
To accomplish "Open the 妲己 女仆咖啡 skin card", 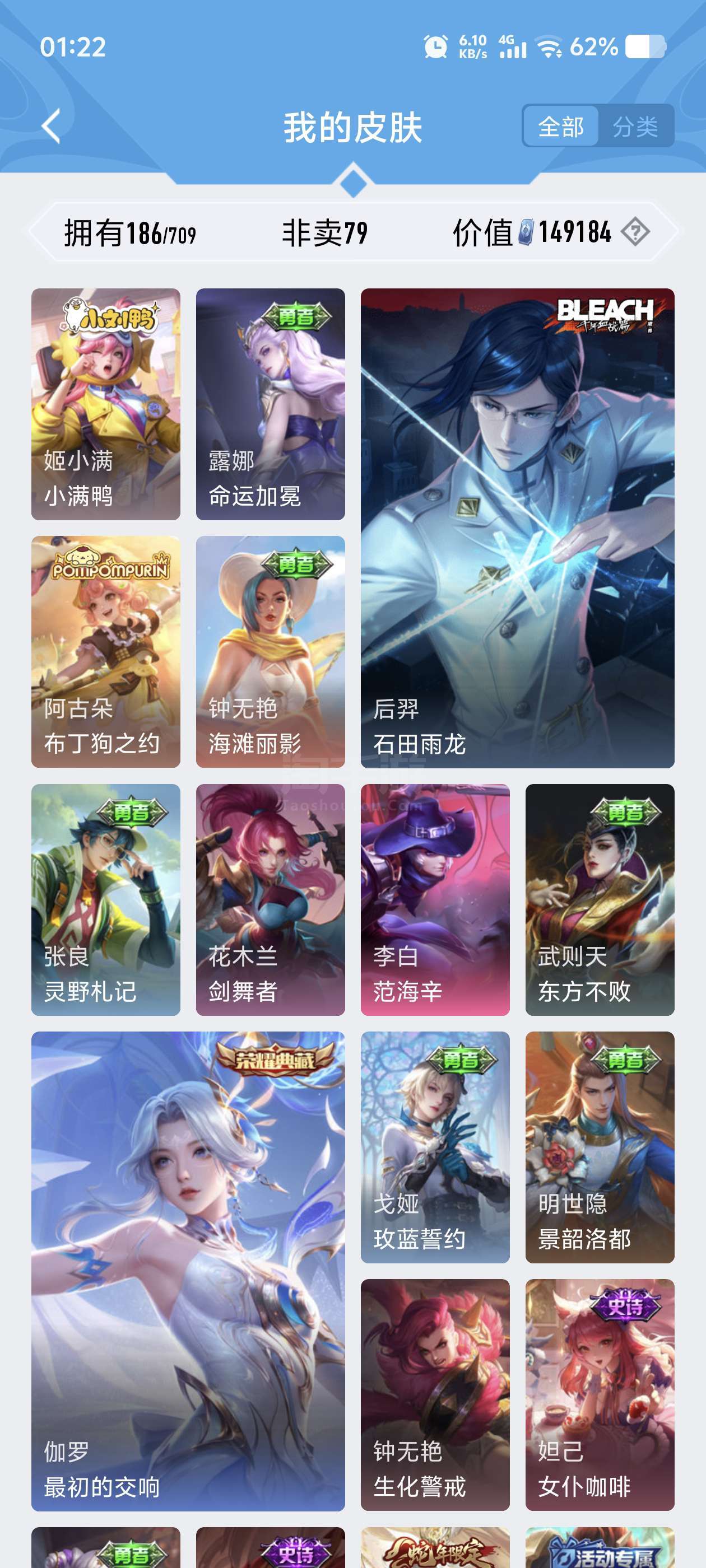I will pyautogui.click(x=600, y=1395).
